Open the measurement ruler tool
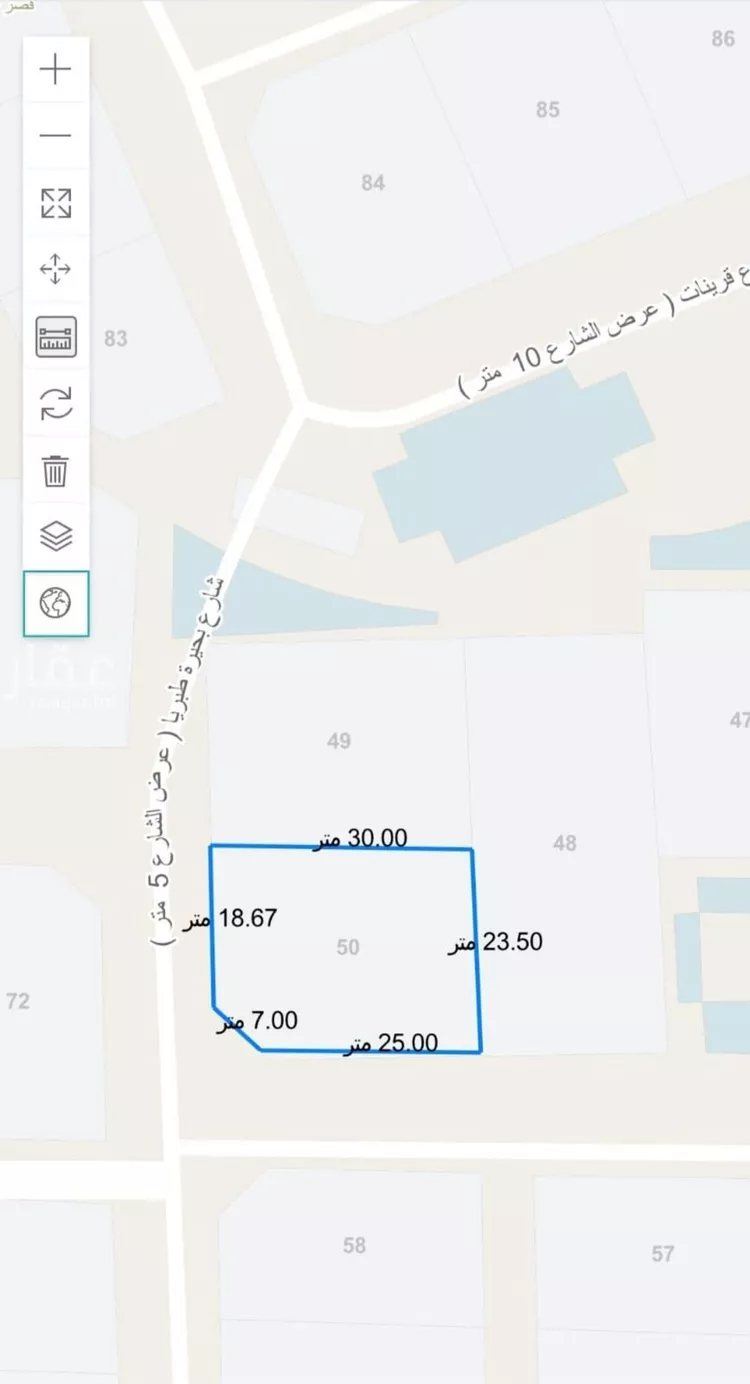 tap(56, 337)
